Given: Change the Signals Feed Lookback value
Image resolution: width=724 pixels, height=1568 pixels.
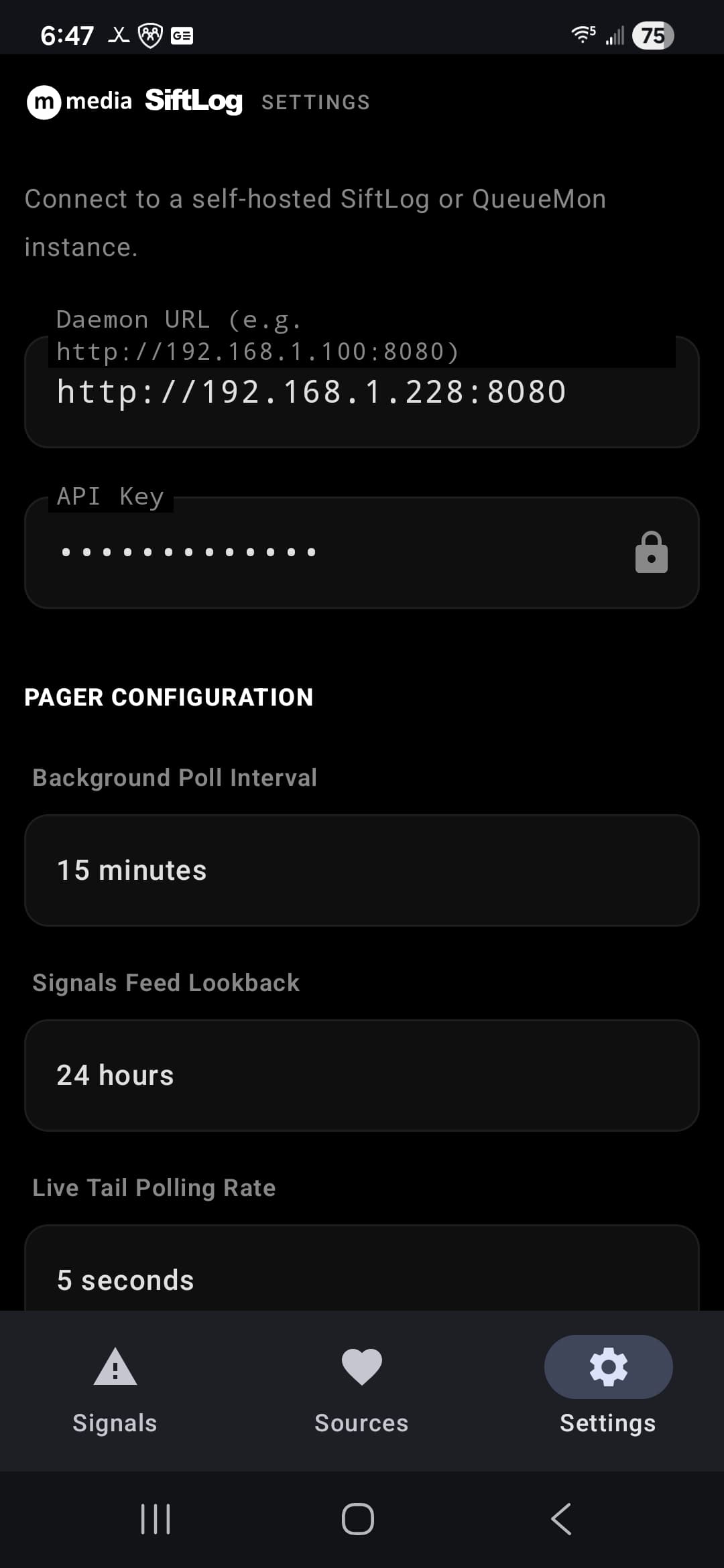Looking at the screenshot, I should coord(362,1075).
